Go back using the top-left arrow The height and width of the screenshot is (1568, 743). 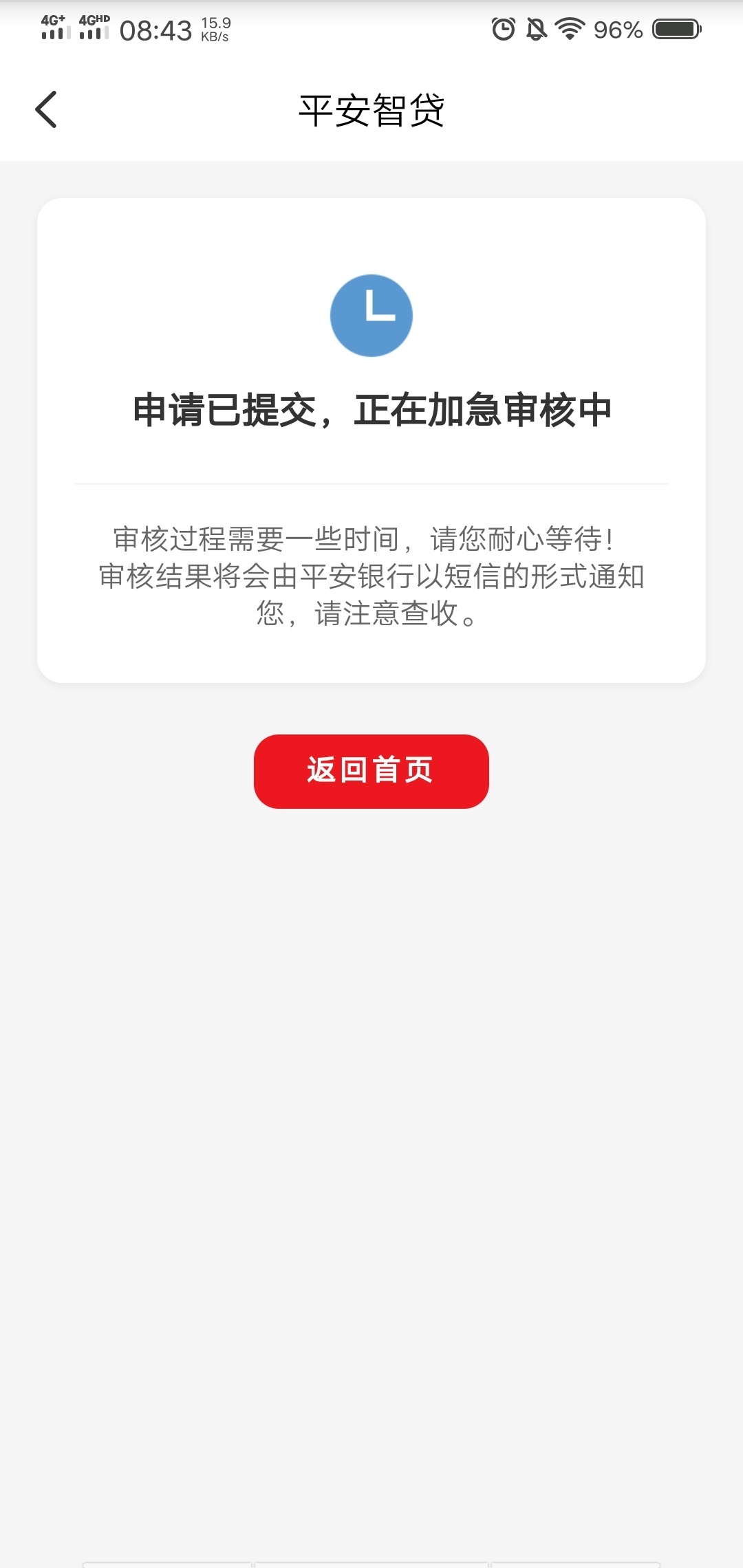[x=46, y=109]
